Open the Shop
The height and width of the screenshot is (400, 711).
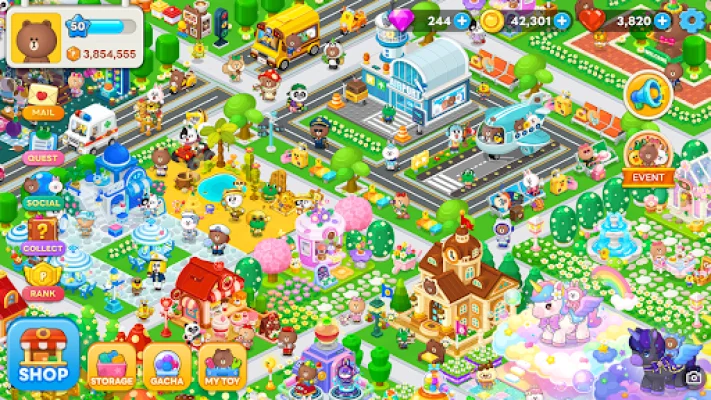click(x=42, y=353)
